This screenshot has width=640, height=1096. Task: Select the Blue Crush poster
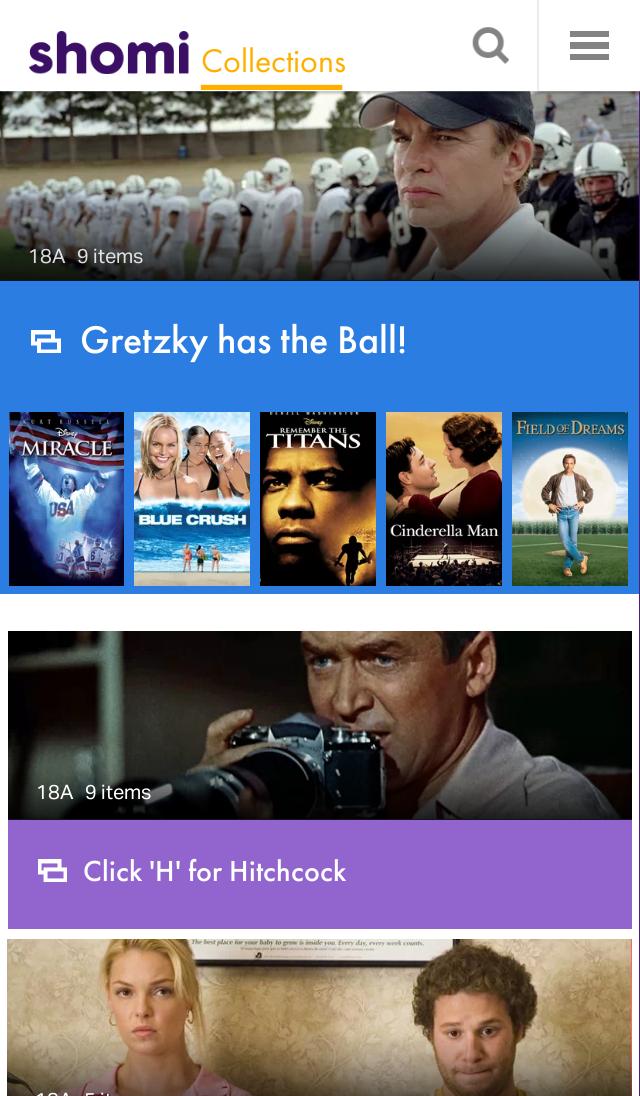click(x=192, y=499)
